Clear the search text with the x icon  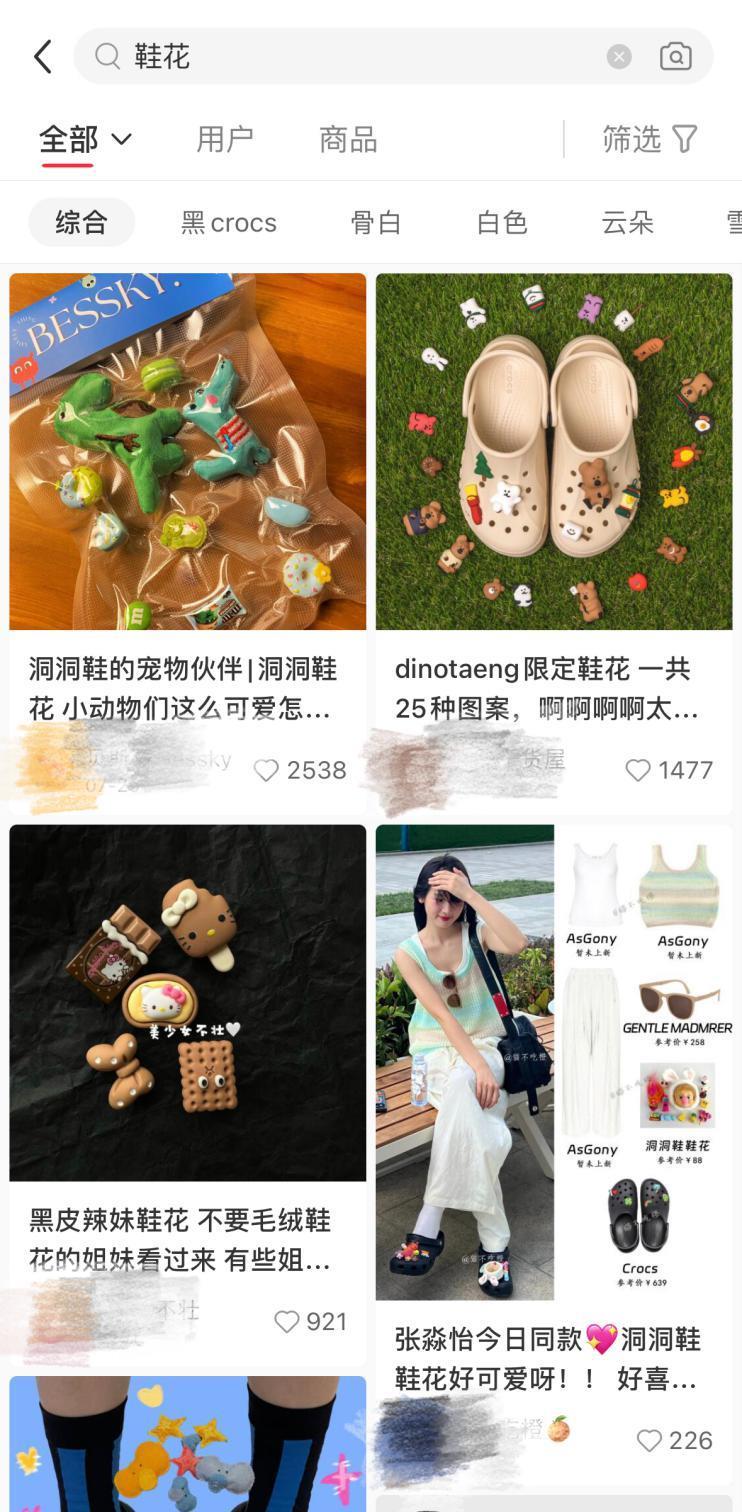[x=619, y=57]
